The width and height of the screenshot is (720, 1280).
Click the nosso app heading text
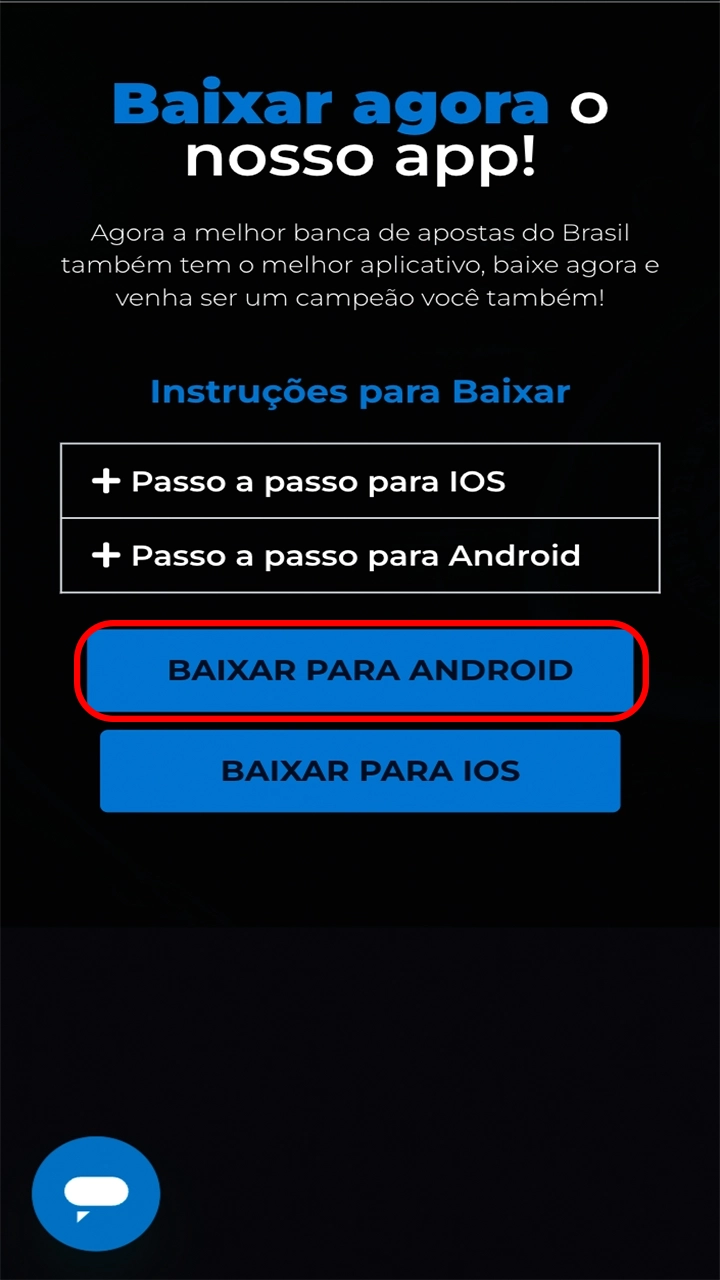tap(360, 157)
